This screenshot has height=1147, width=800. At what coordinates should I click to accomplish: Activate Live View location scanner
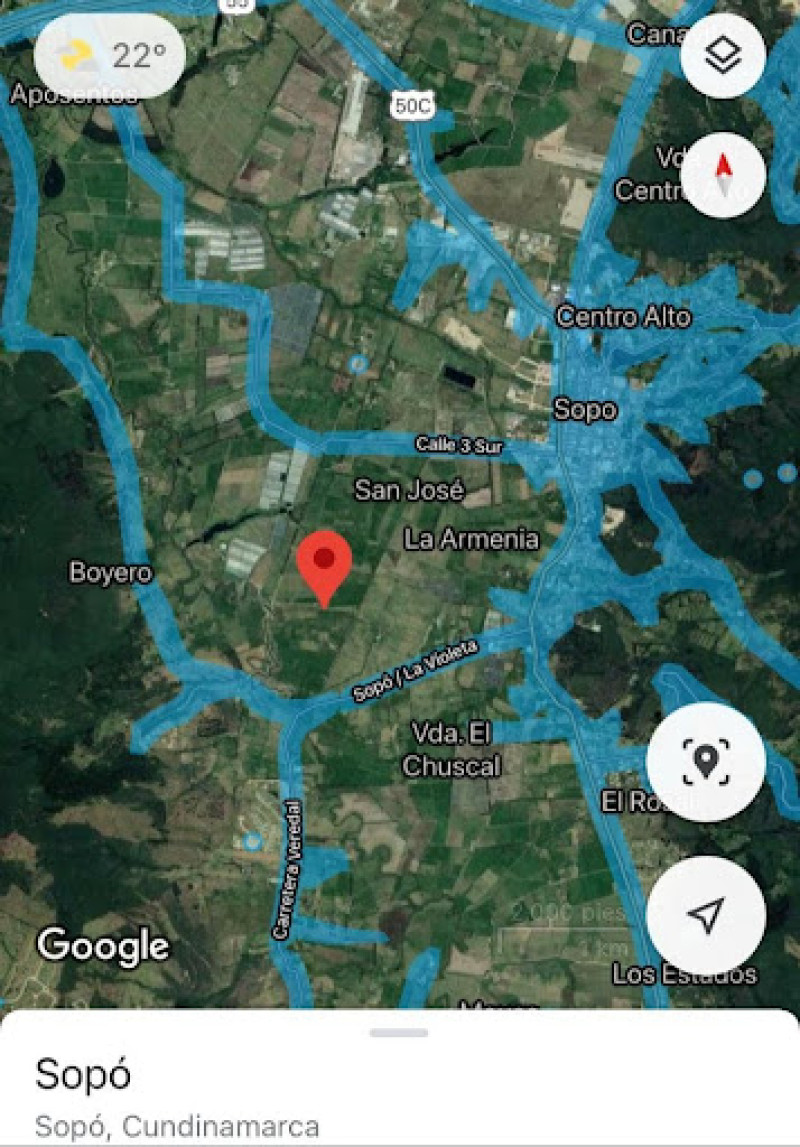point(706,762)
